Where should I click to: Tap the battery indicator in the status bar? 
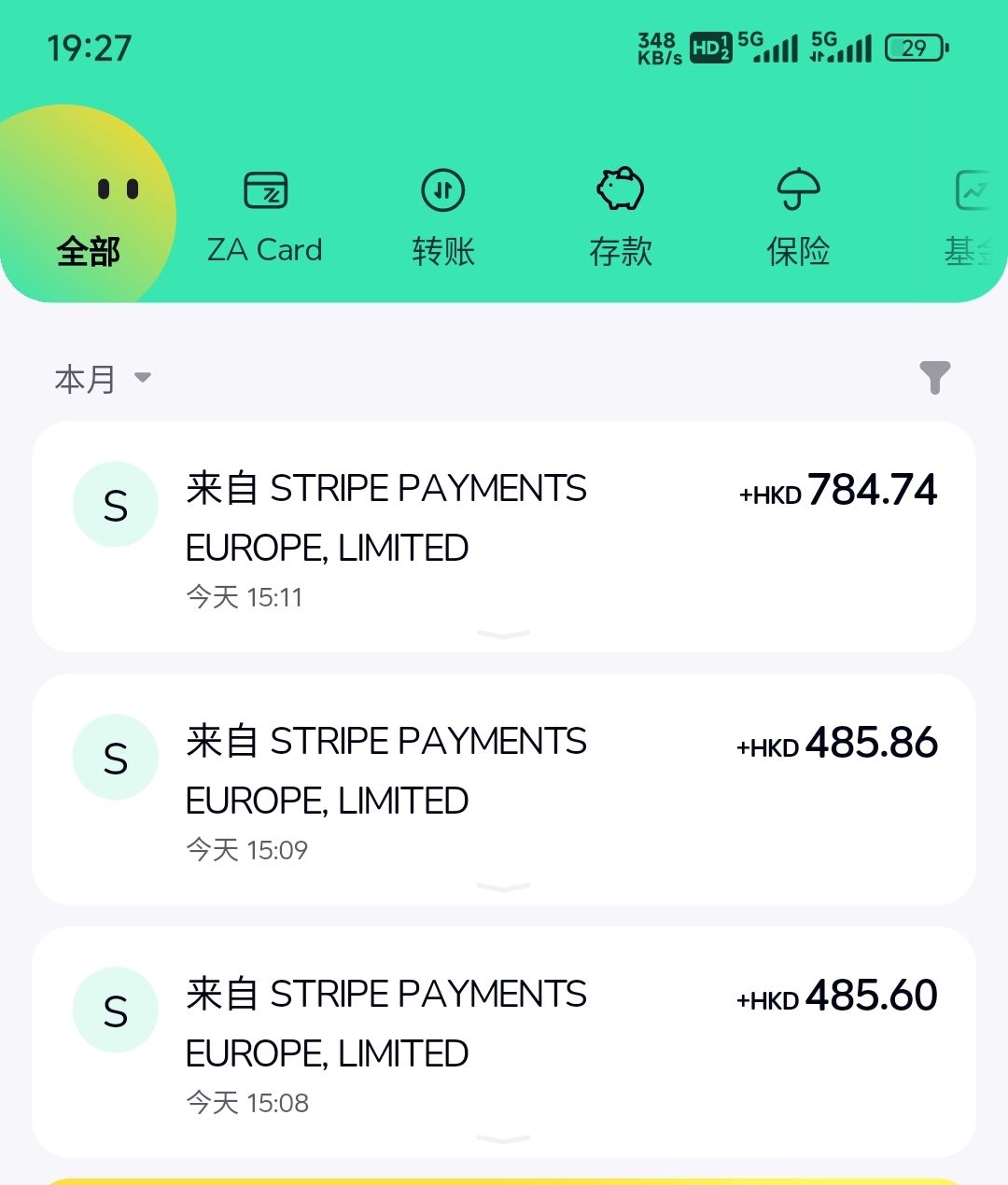click(916, 47)
